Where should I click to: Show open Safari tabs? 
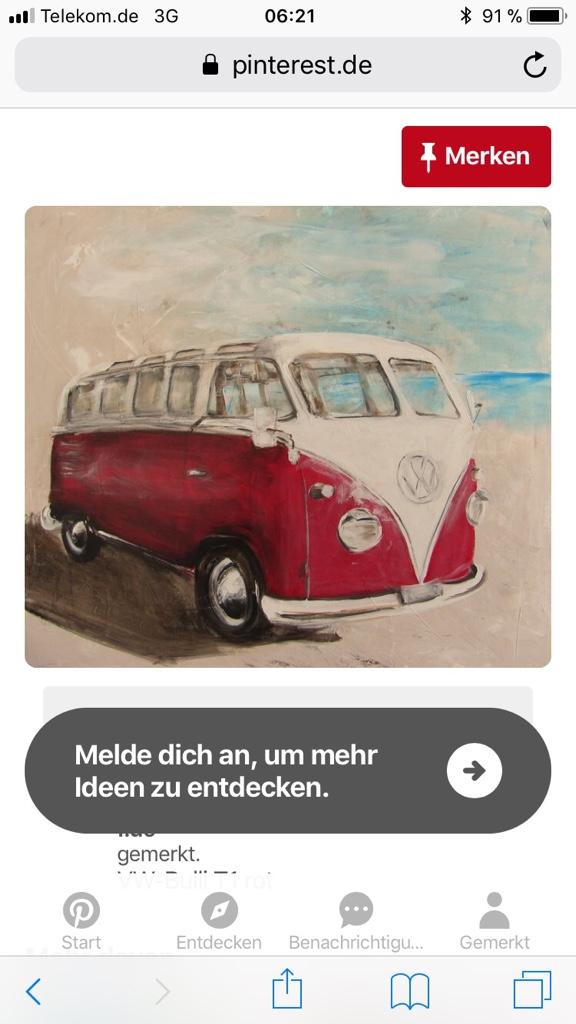coord(532,990)
